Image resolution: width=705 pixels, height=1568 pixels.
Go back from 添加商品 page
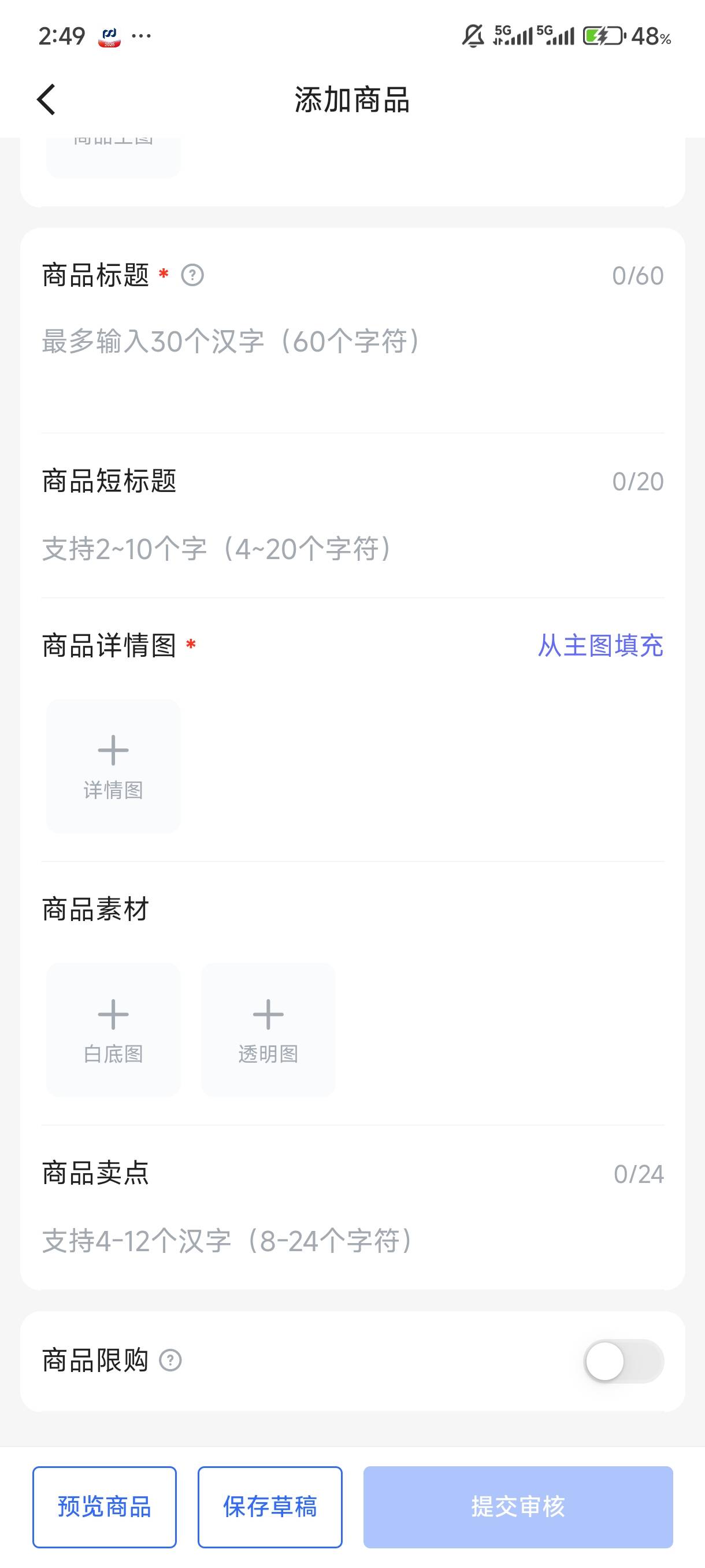(x=47, y=100)
